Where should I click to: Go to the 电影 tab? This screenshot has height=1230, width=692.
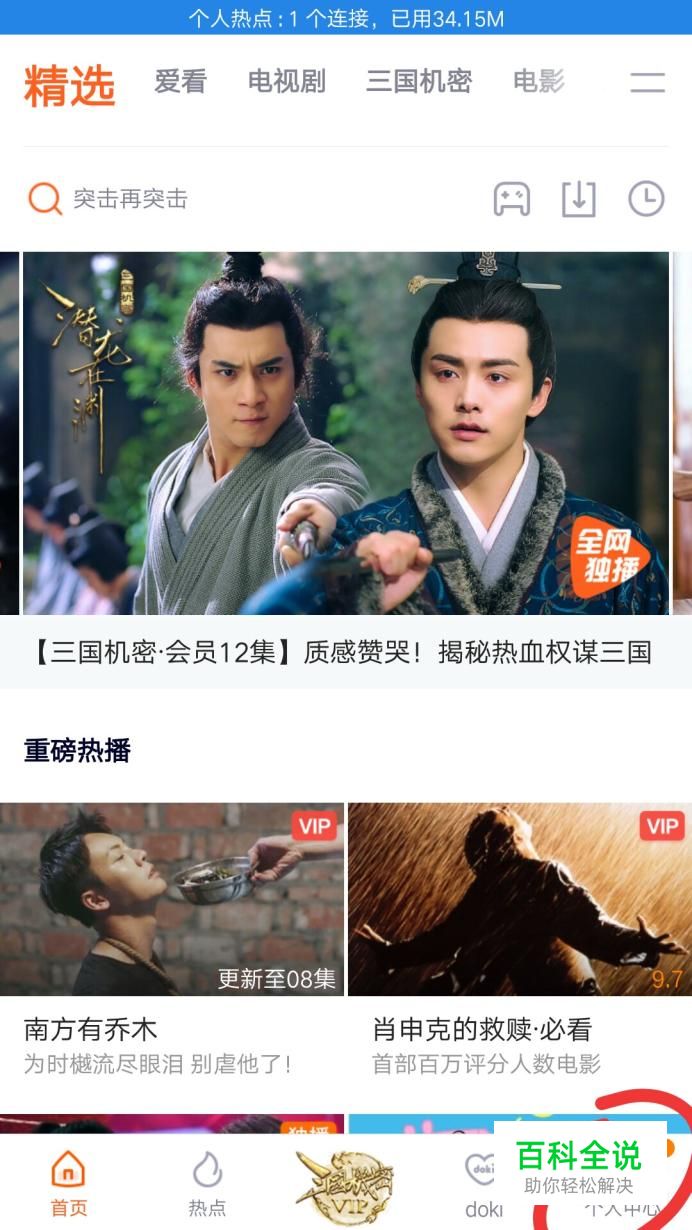pos(538,82)
